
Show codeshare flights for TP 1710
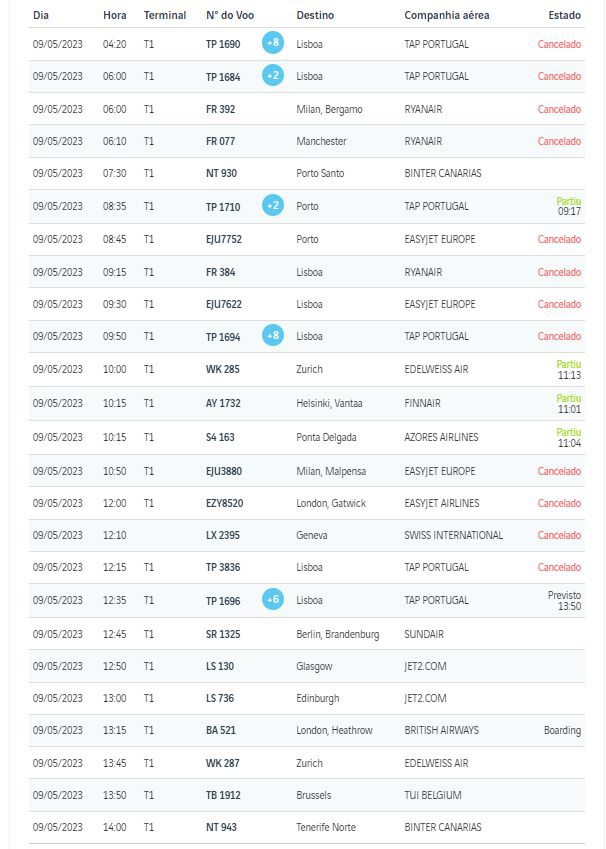(272, 206)
